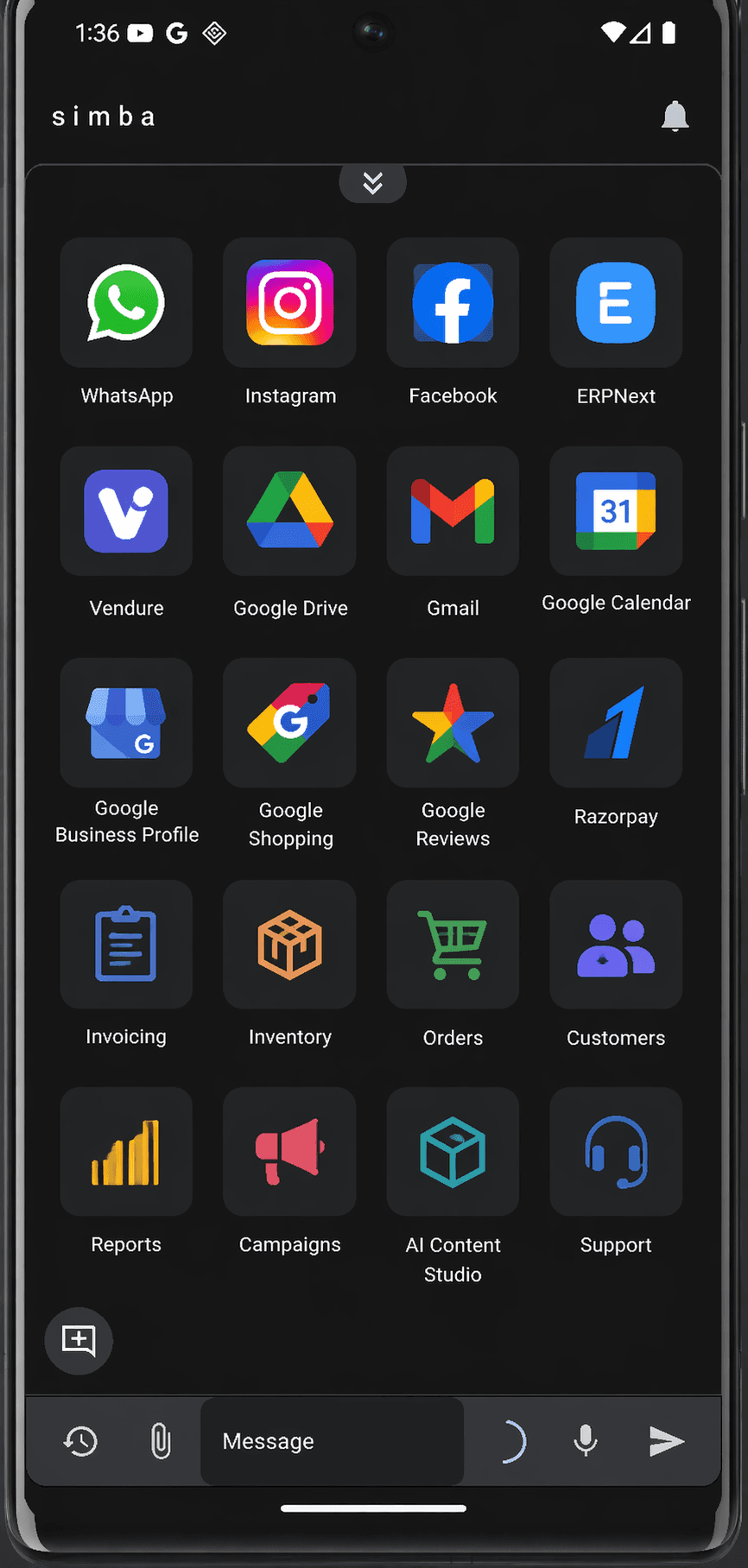Open Google Calendar
Viewport: 748px width, 1568px height.
616,510
